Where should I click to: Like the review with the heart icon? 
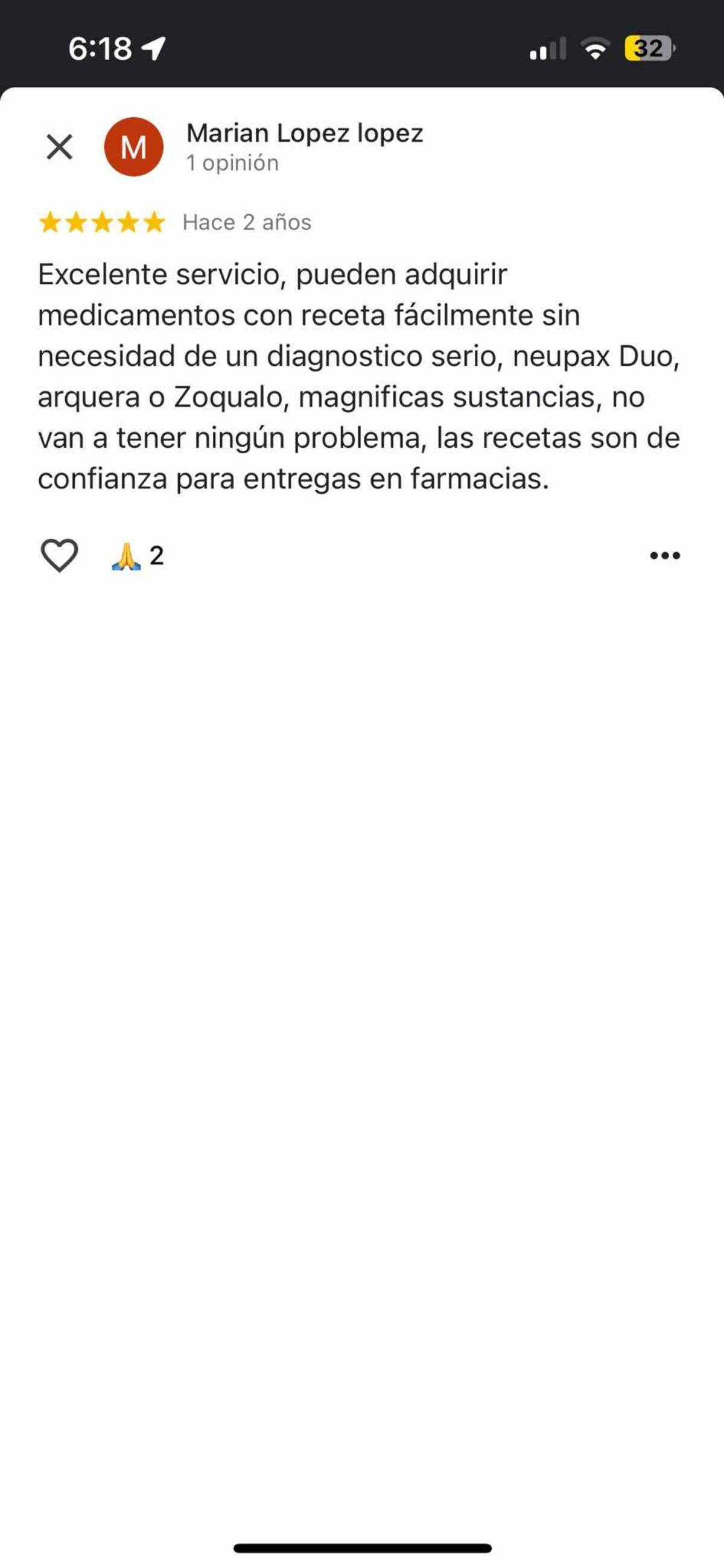pos(59,555)
